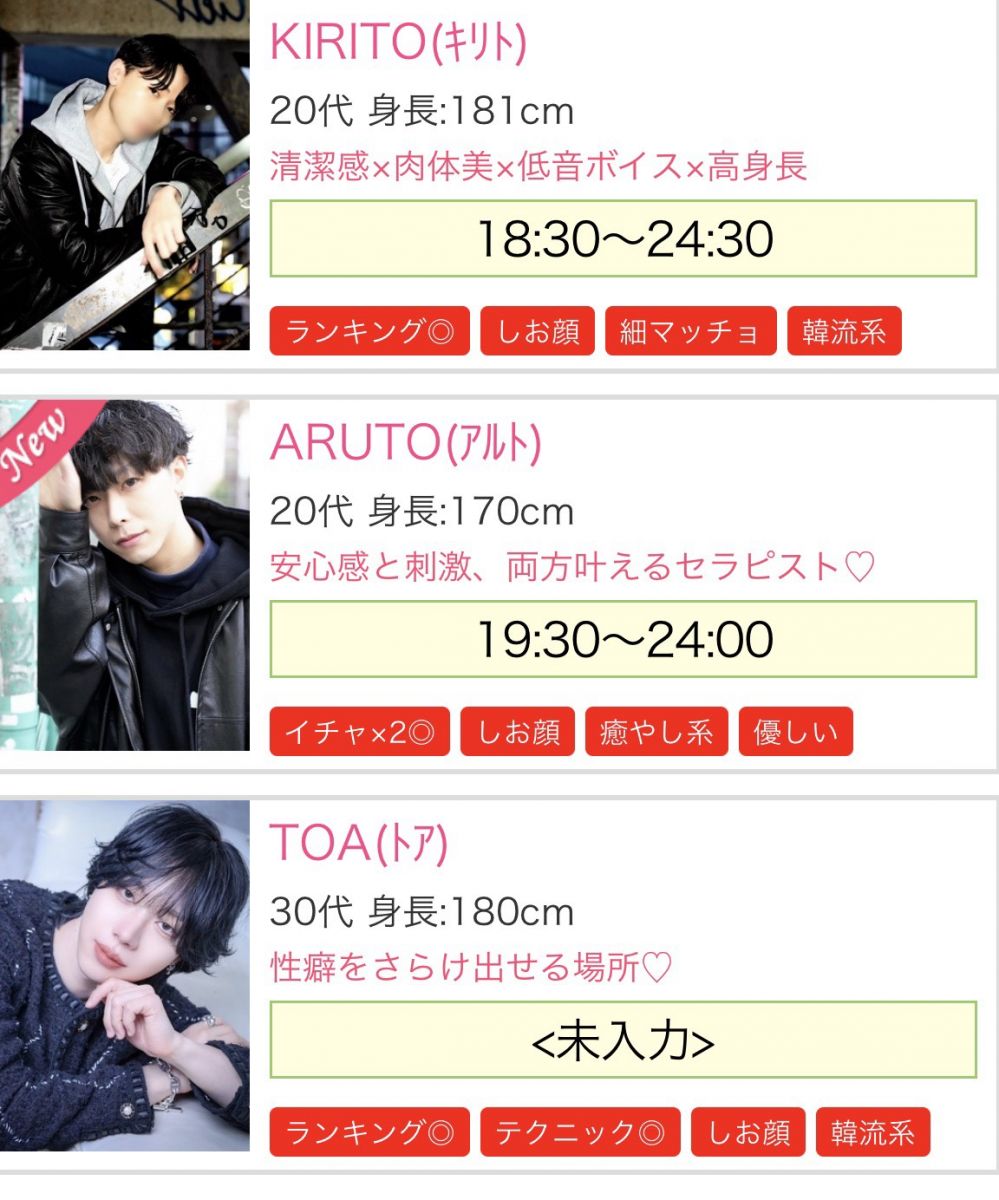Tap TOA's 韓流系 tag
Viewport: 999px width, 1200px height.
[873, 1133]
